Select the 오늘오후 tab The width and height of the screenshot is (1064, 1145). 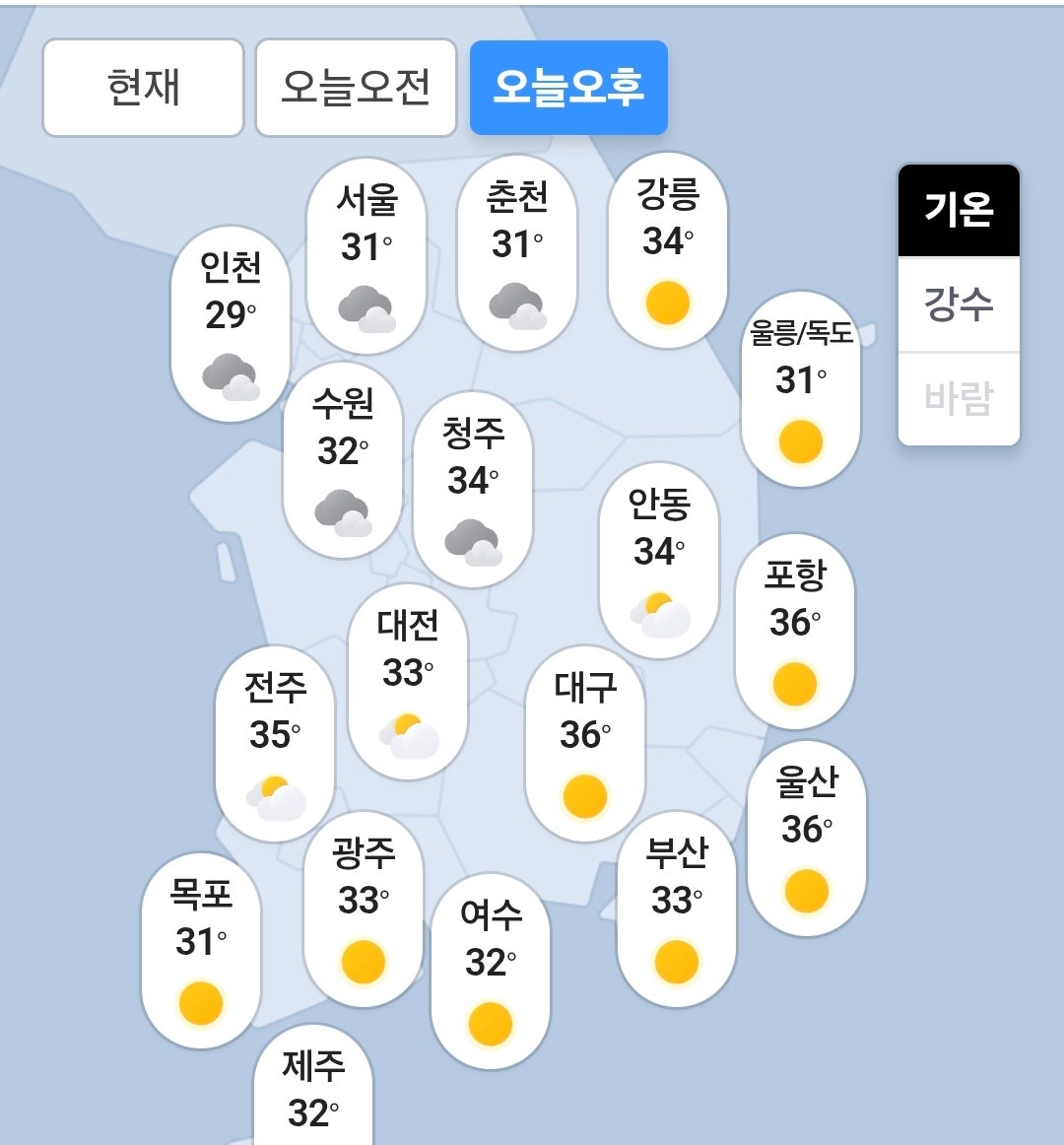point(568,88)
